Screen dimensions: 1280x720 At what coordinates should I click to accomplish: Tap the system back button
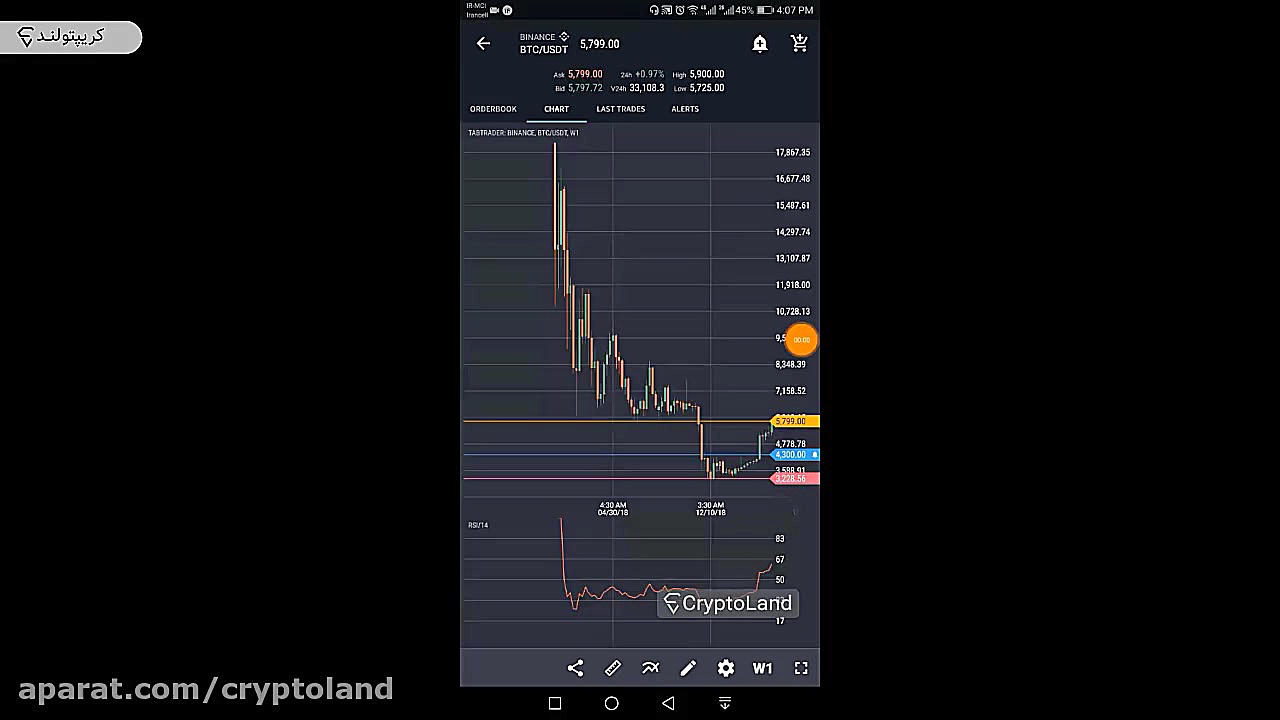click(x=668, y=704)
